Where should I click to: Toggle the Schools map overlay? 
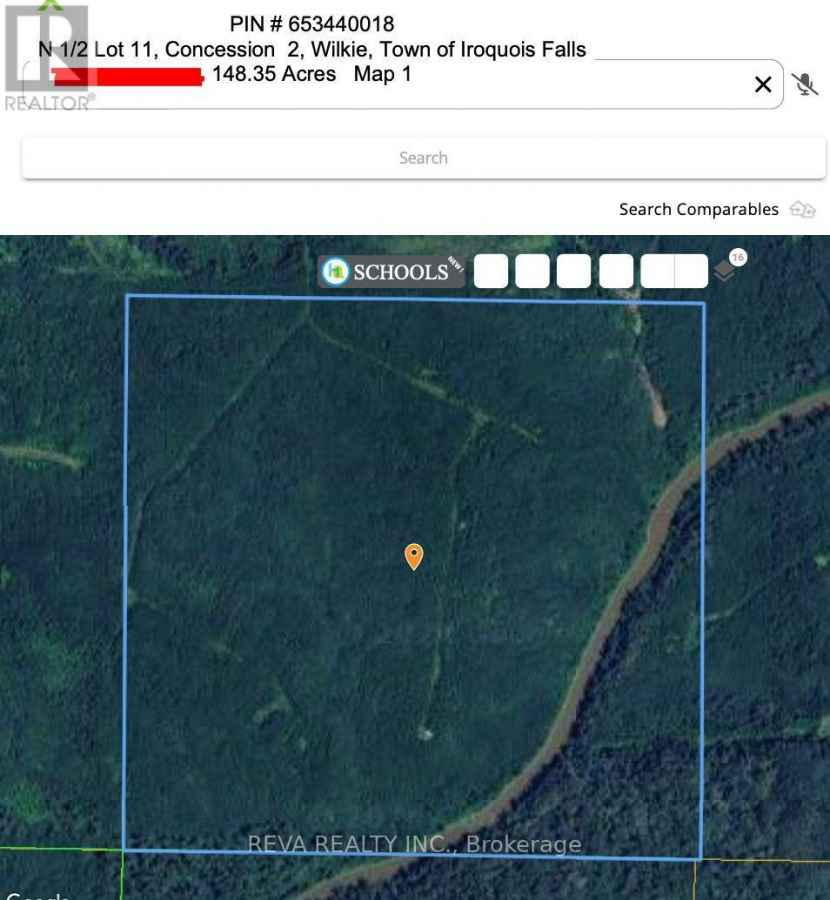(391, 271)
